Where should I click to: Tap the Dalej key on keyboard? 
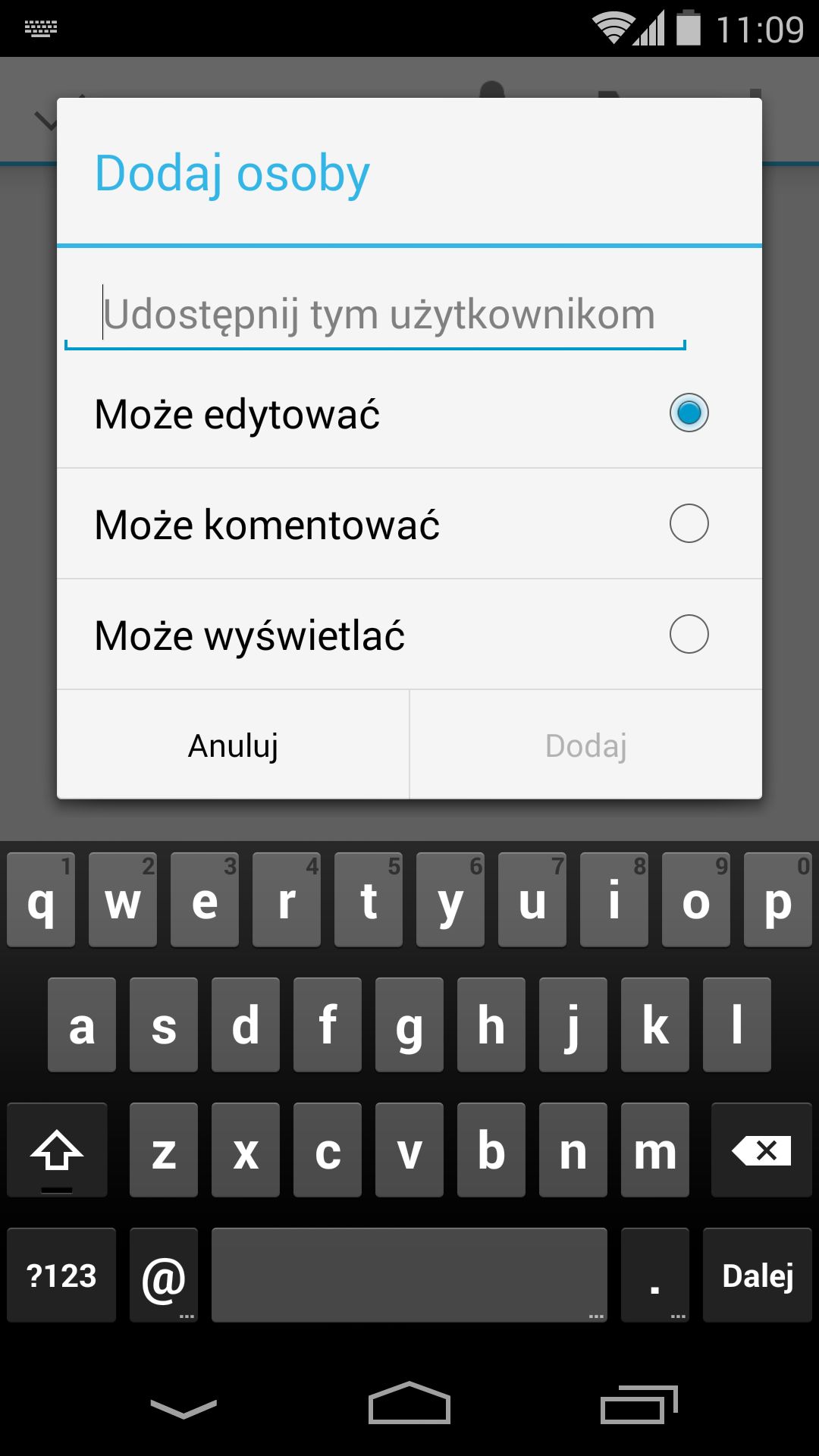click(x=758, y=1276)
